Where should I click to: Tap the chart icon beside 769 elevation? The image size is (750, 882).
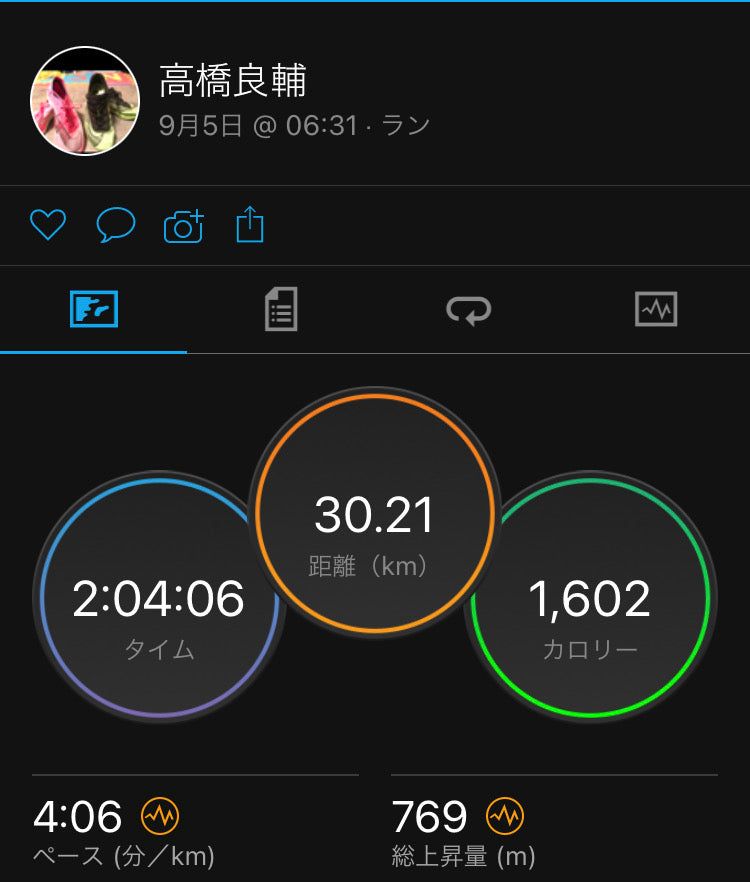coord(505,817)
